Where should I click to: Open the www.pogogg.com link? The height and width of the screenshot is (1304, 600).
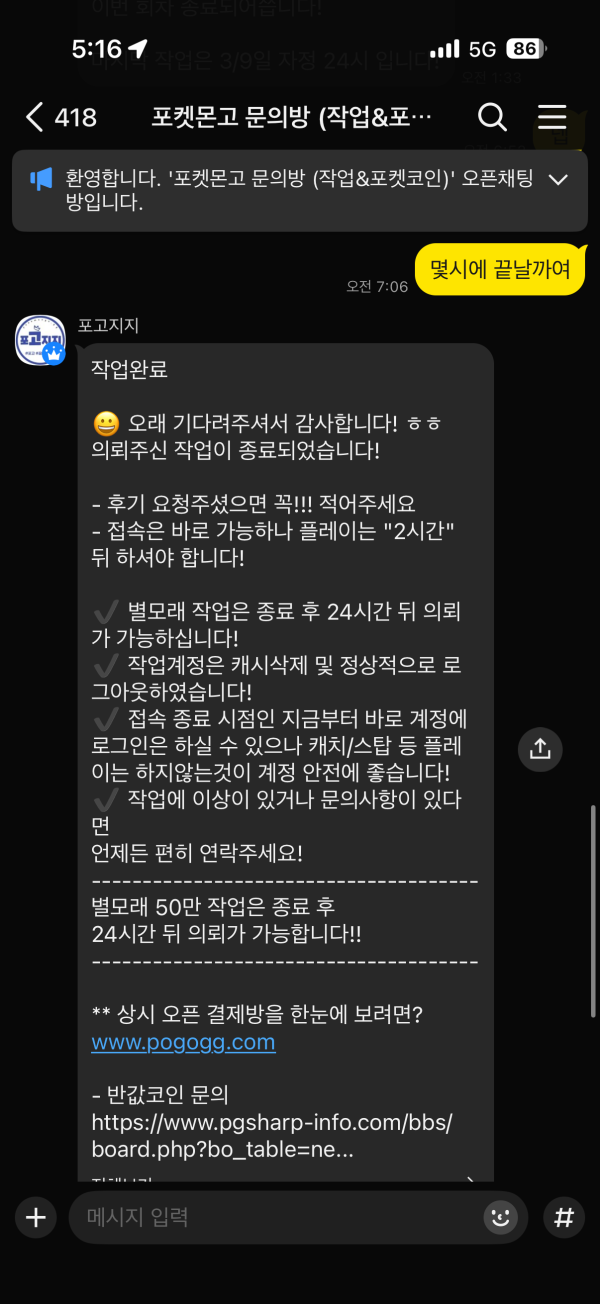click(183, 1042)
